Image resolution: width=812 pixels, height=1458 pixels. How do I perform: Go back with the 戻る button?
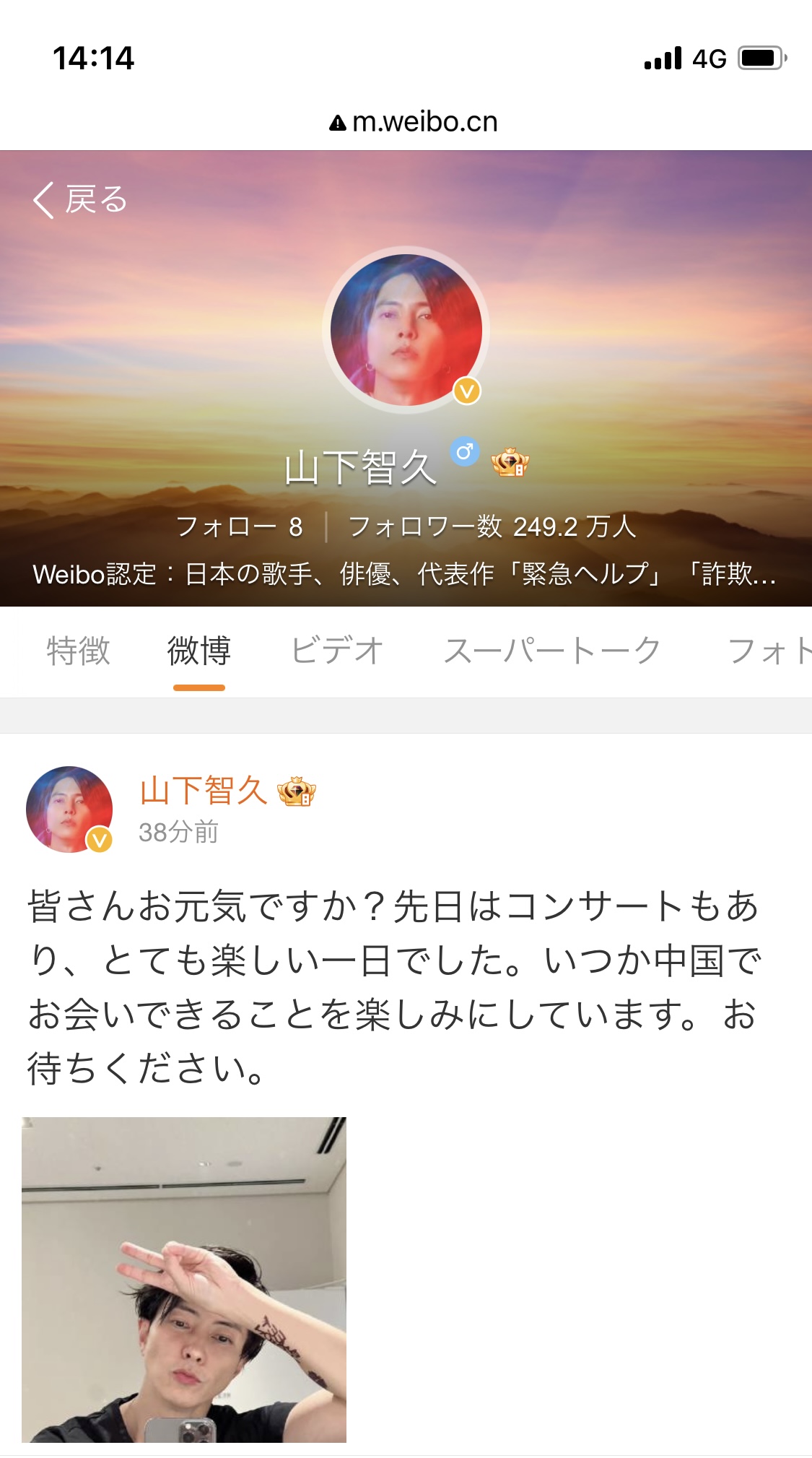pos(79,199)
